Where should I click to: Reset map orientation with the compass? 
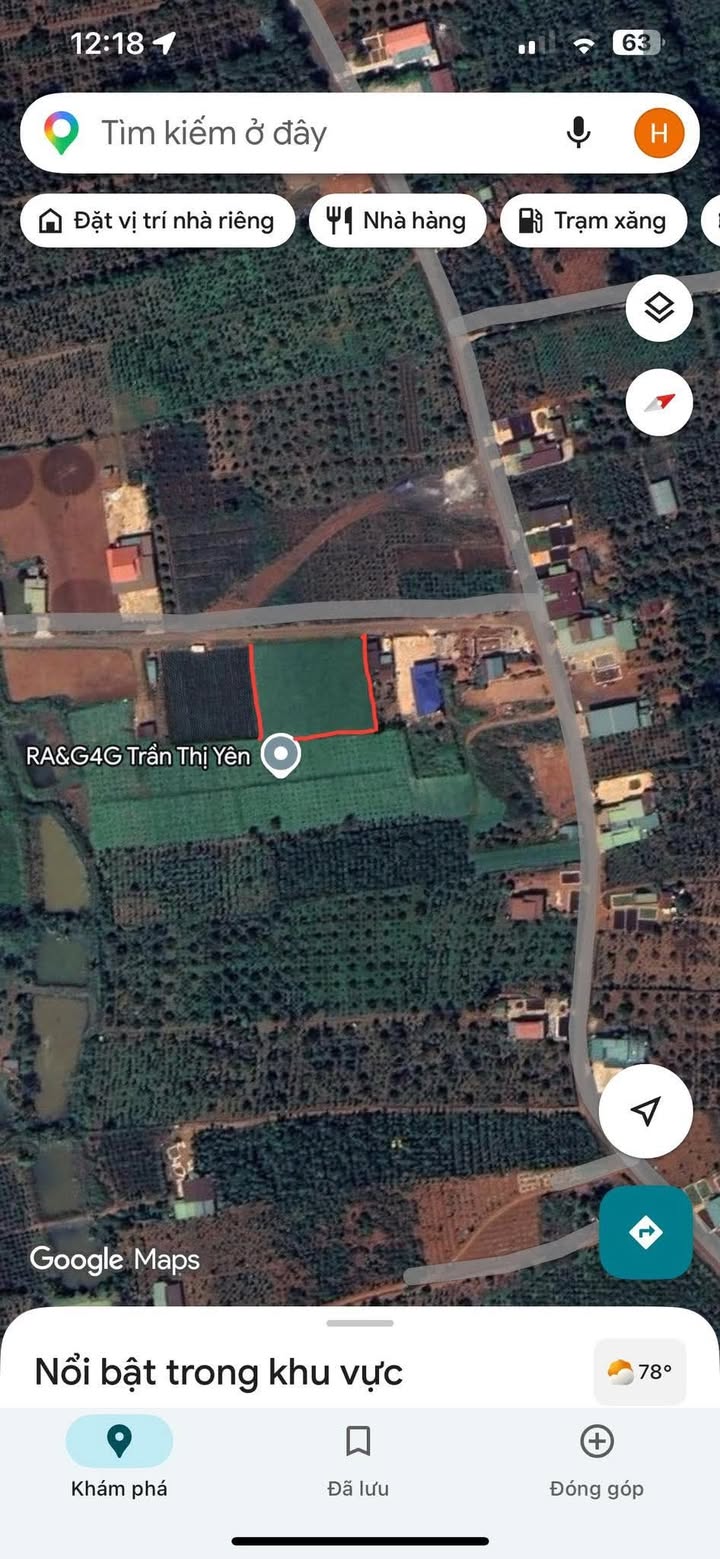point(659,402)
